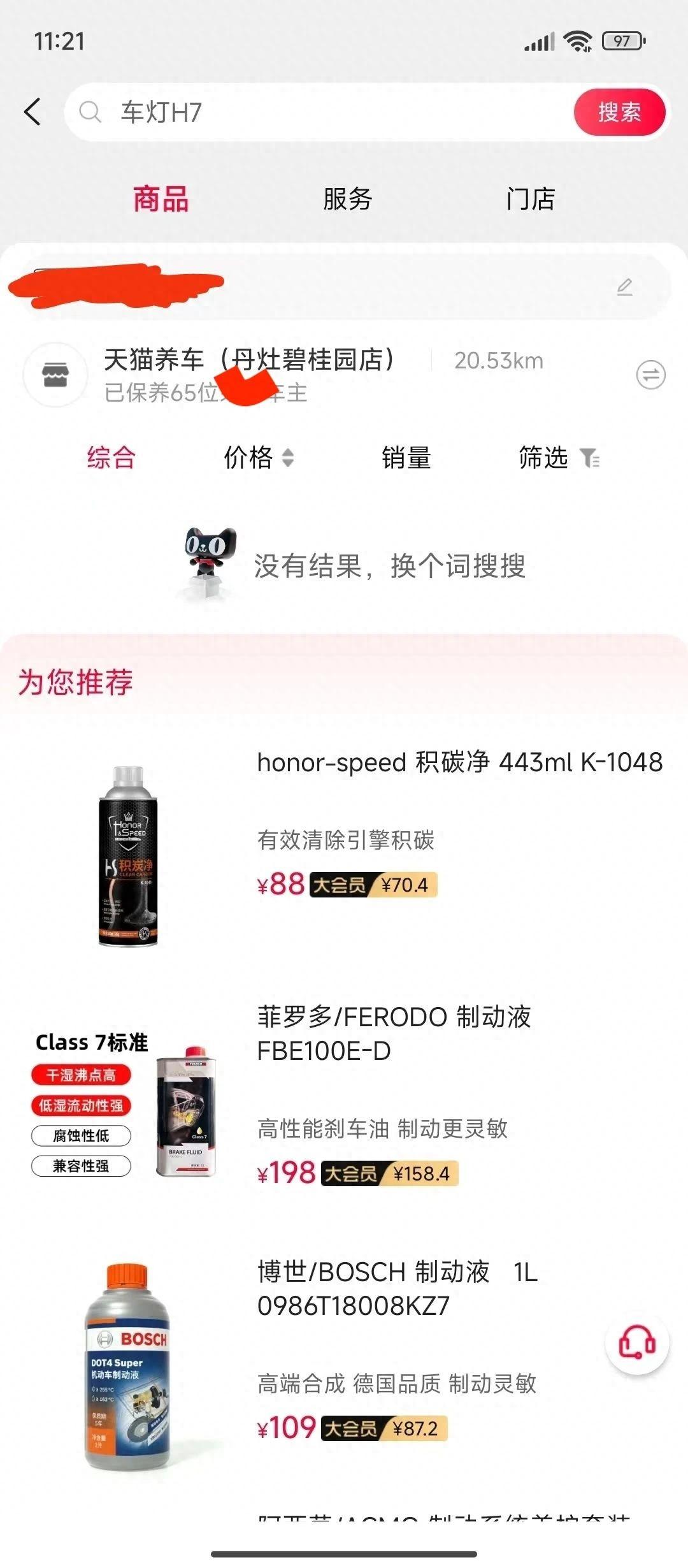
Task: Switch to the 服务 tab
Action: 347,200
